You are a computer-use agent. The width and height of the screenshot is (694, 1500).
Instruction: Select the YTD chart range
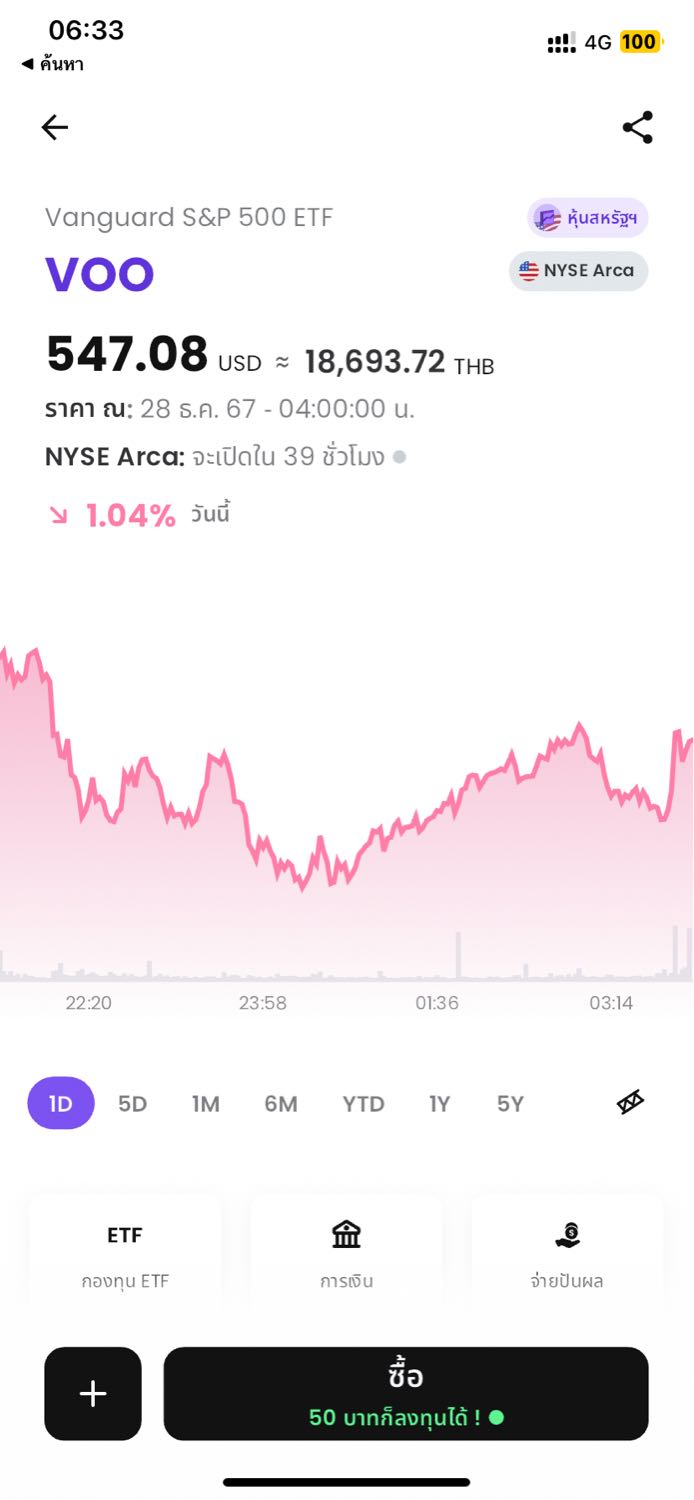[x=363, y=1104]
